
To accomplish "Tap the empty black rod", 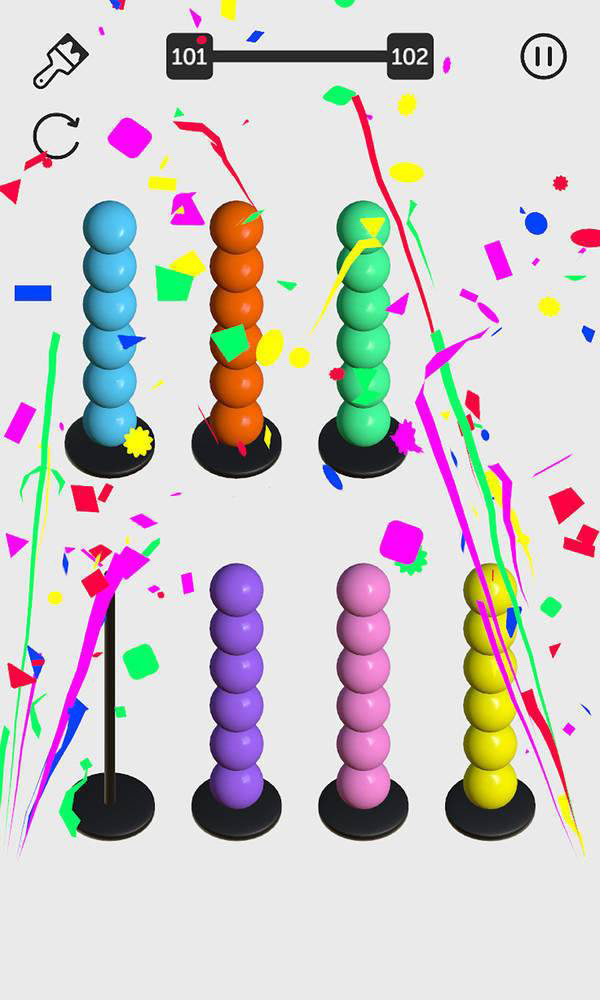I will [x=110, y=700].
